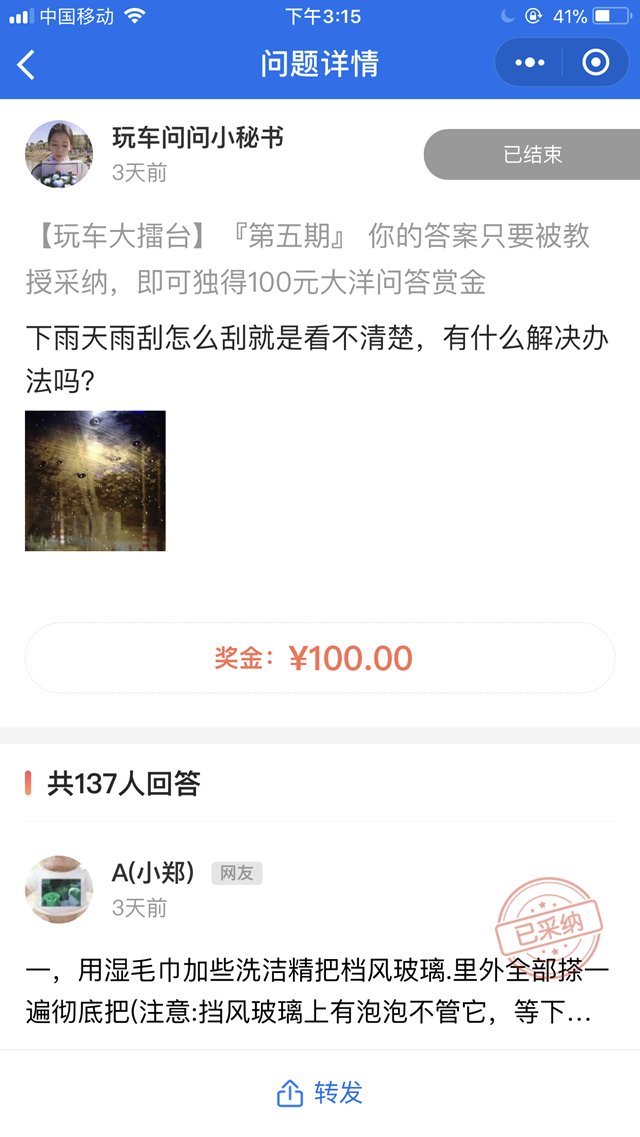
Task: Open A(小郑)'s profile avatar
Action: coord(59,889)
